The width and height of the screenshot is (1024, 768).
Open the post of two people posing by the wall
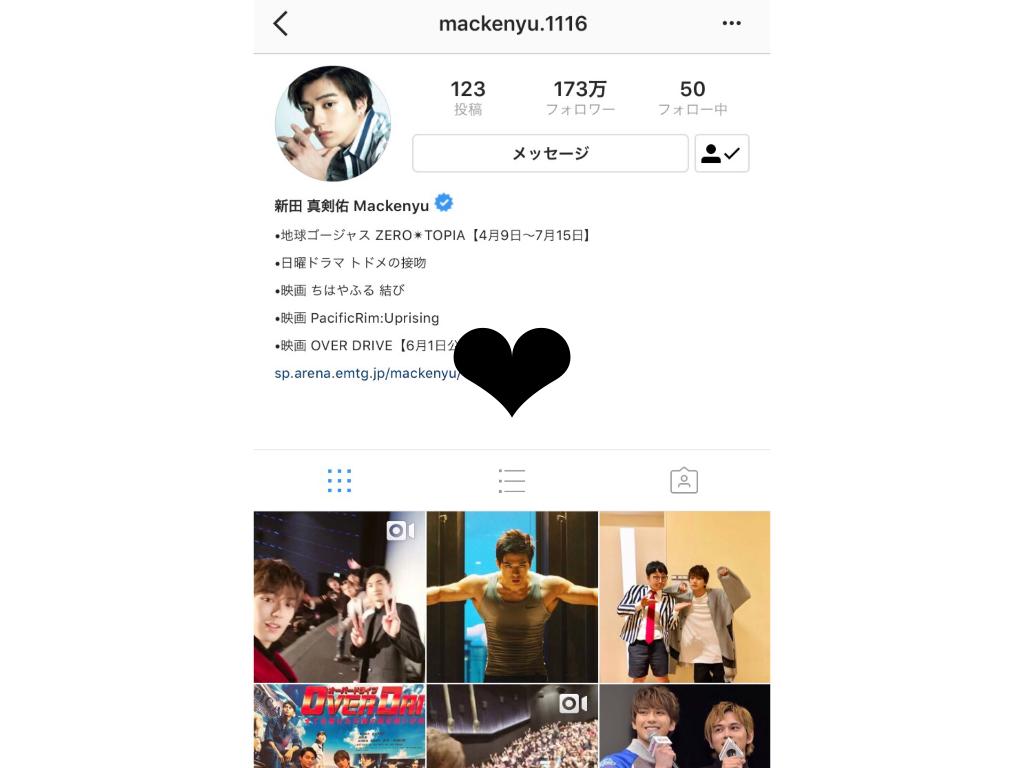click(685, 597)
